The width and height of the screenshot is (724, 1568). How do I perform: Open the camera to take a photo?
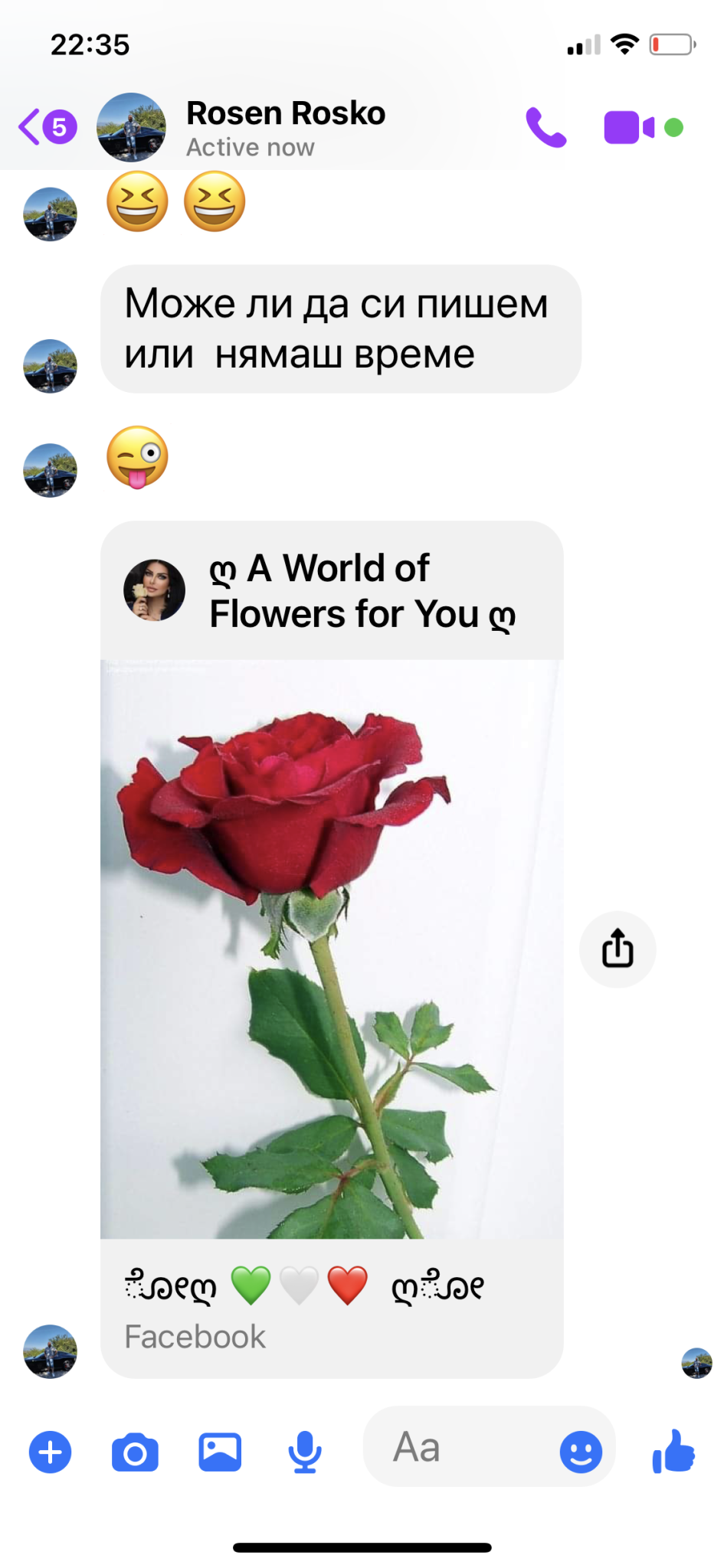135,1452
